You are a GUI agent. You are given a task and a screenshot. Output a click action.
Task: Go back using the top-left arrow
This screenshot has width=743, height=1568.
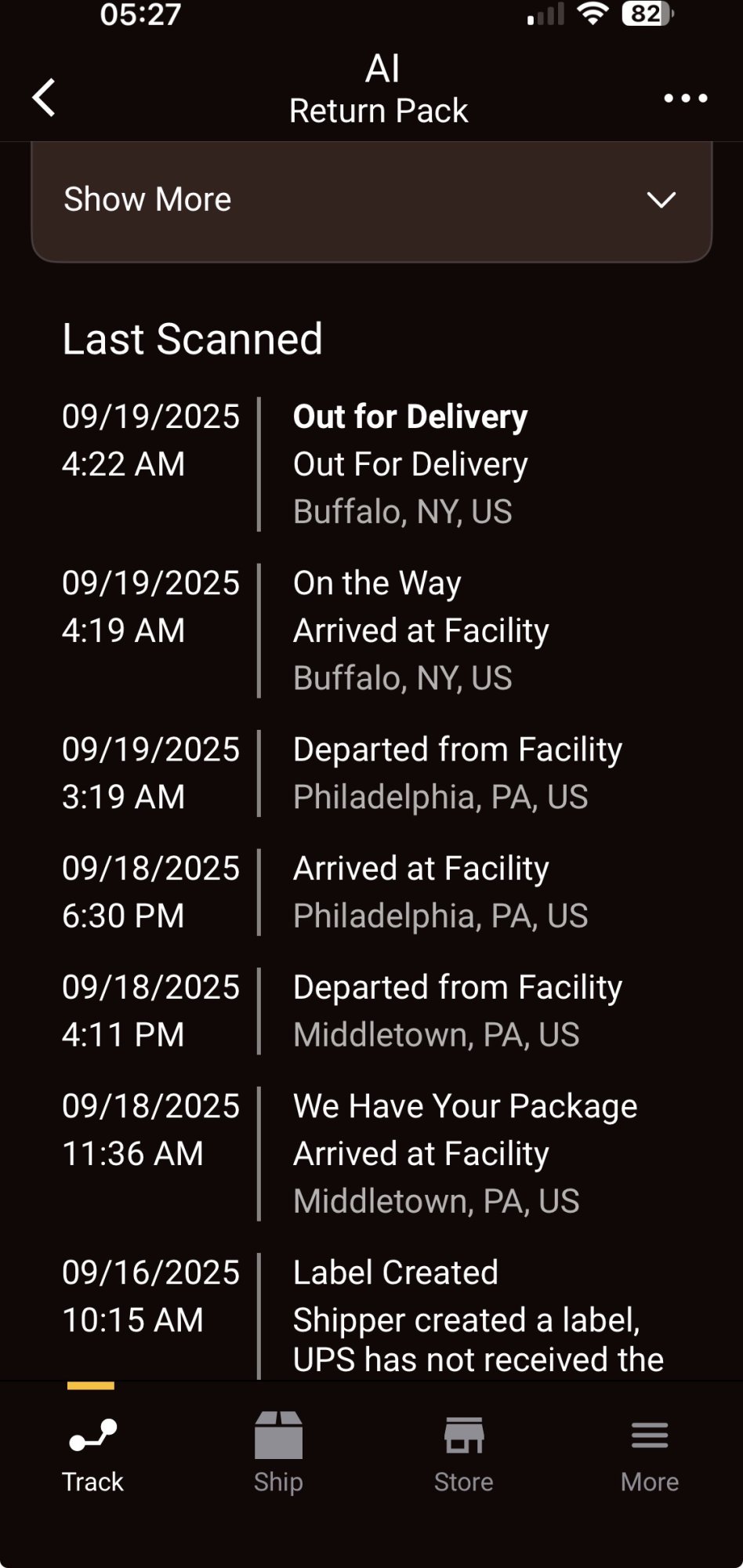[44, 97]
